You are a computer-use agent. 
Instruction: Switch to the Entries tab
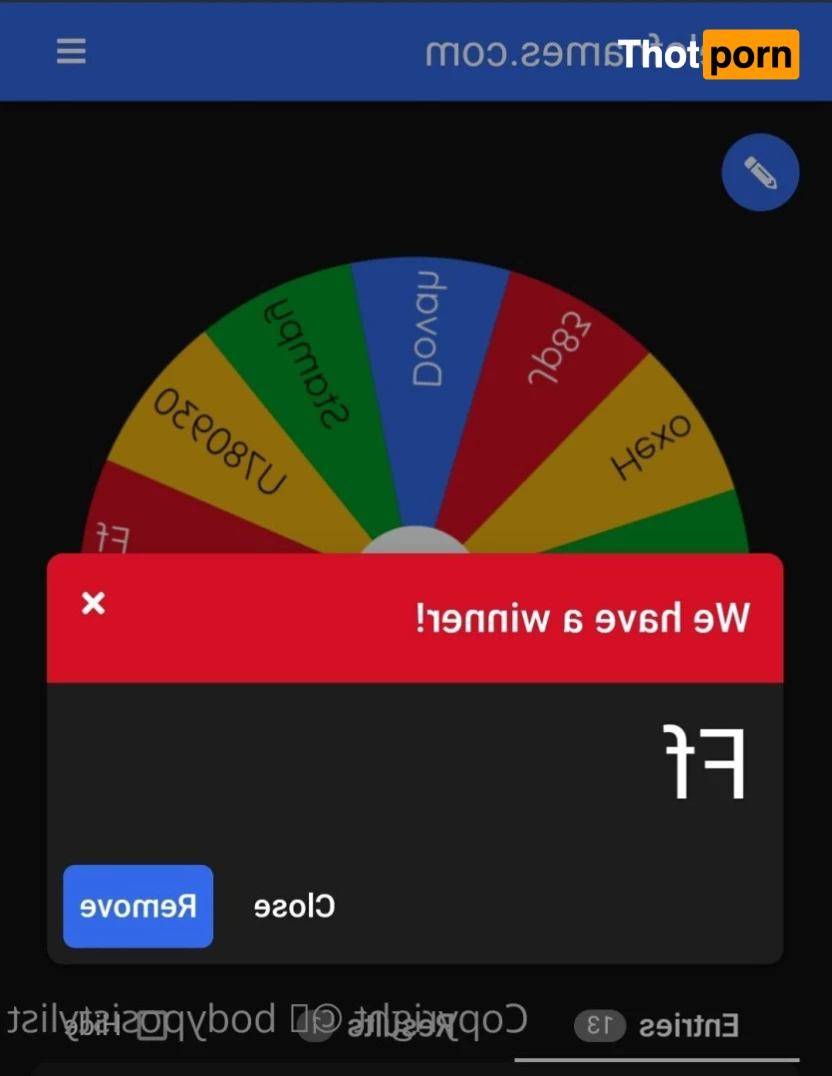[x=657, y=1025]
